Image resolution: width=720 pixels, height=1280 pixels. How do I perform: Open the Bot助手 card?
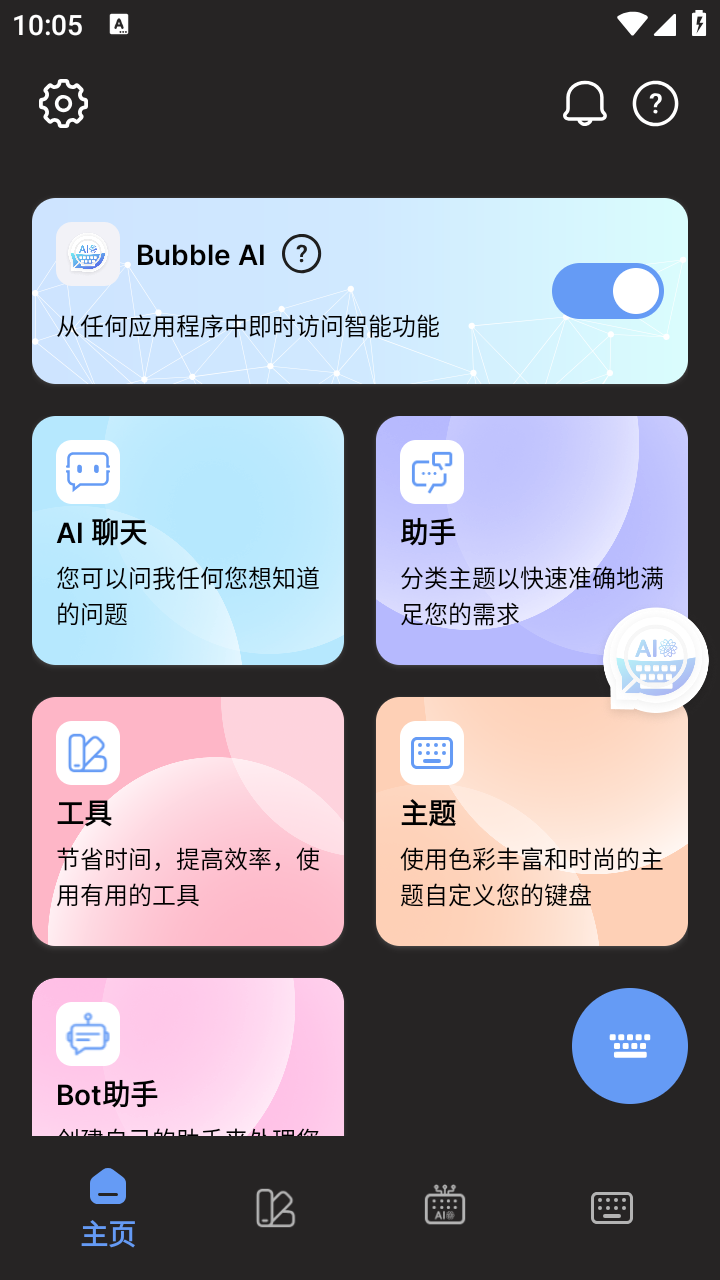click(188, 1057)
